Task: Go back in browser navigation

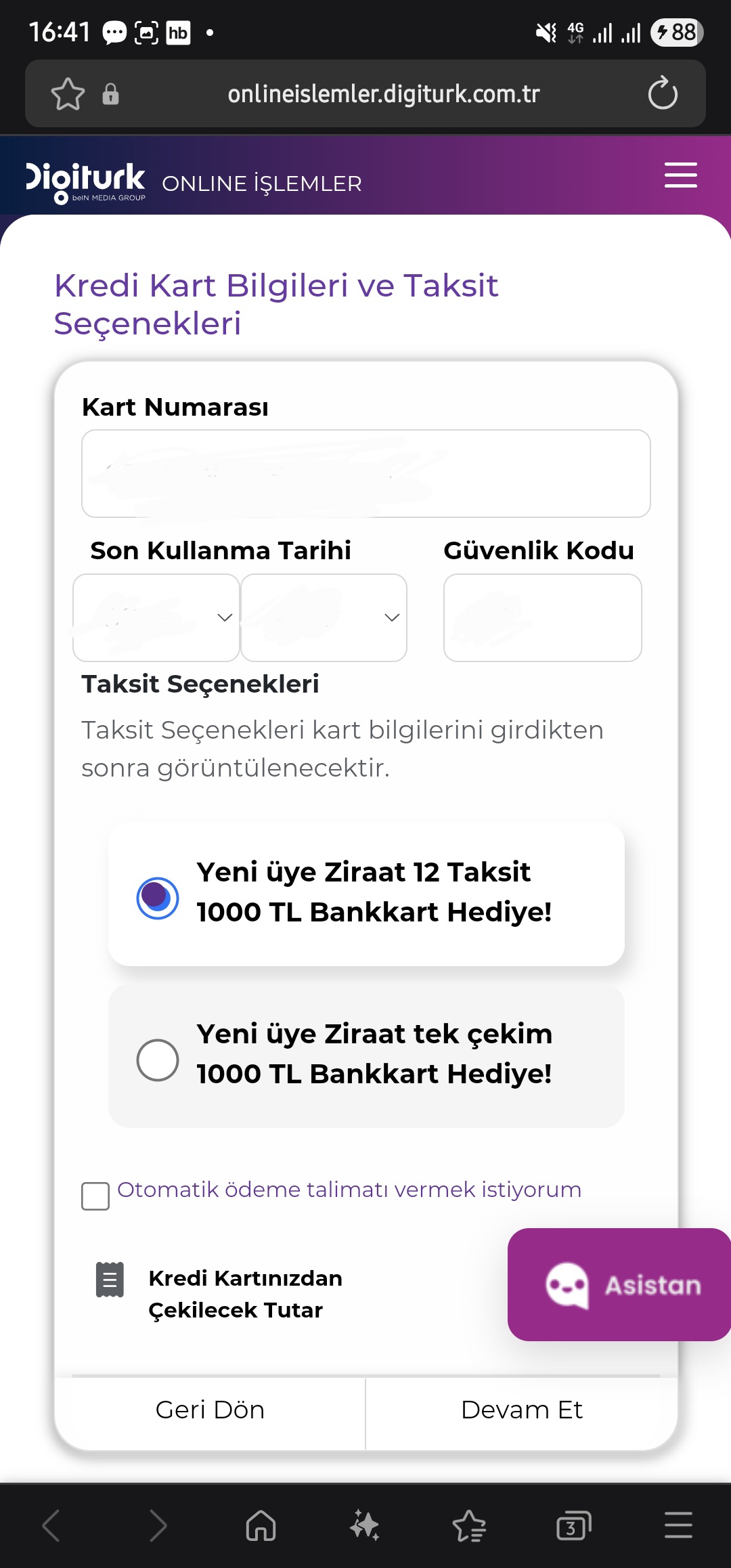Action: pos(52,1526)
